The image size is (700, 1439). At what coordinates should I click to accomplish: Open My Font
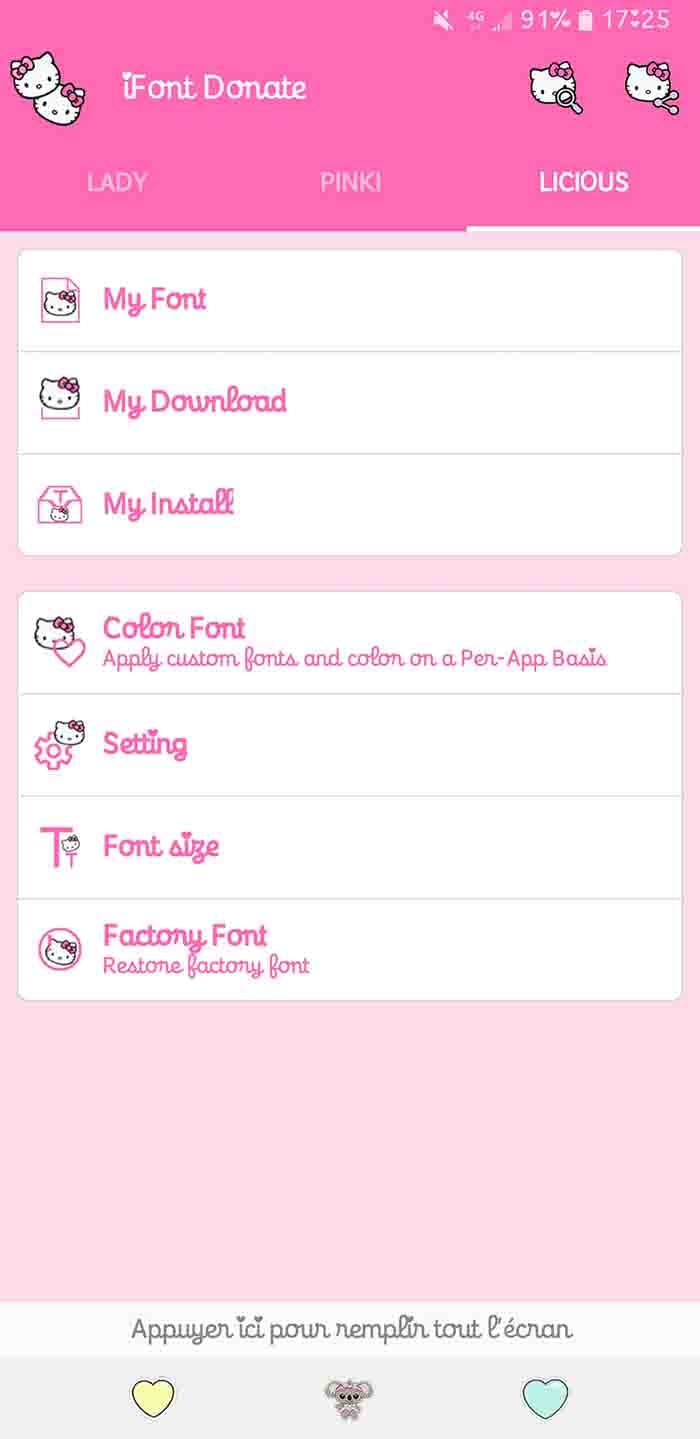coord(350,300)
